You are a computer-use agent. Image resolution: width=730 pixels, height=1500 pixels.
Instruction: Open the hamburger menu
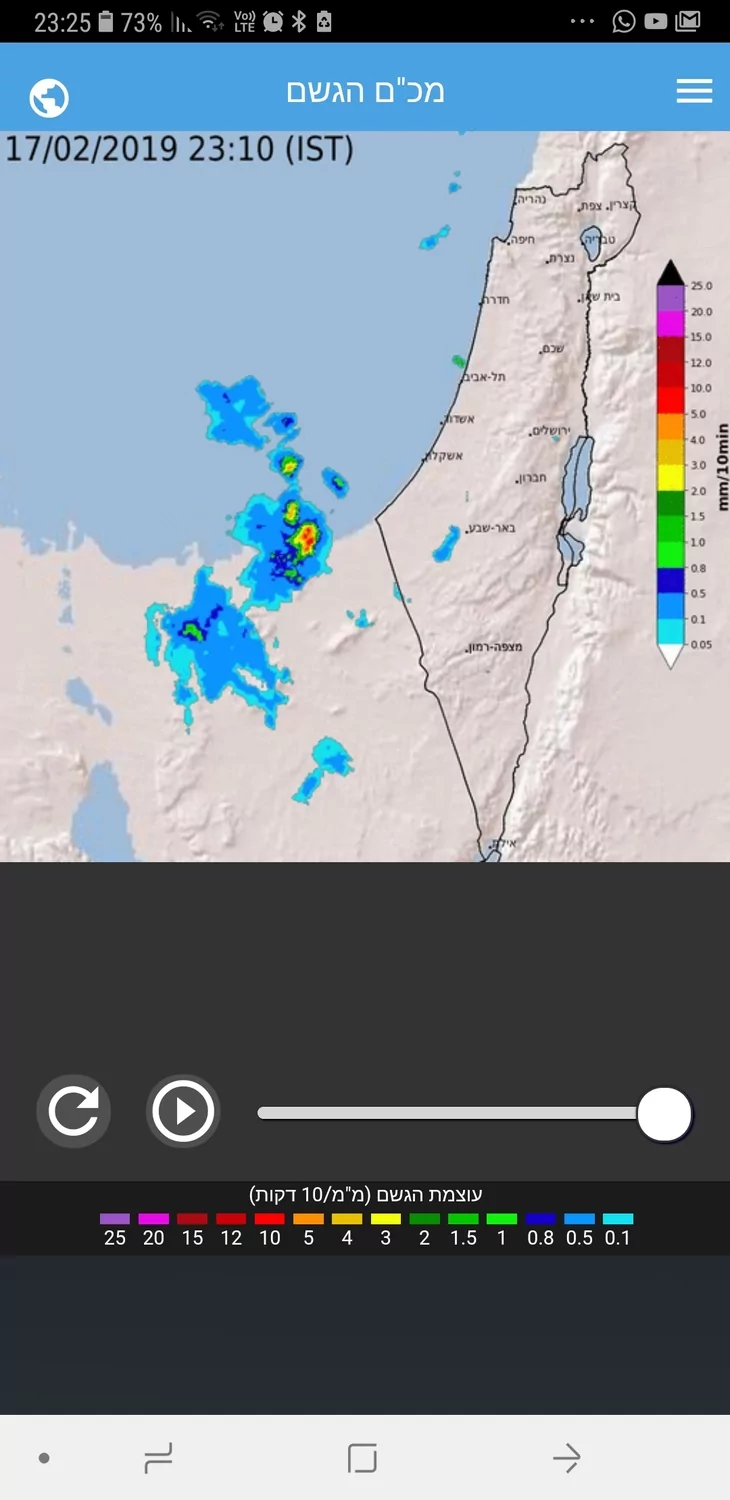[x=694, y=91]
